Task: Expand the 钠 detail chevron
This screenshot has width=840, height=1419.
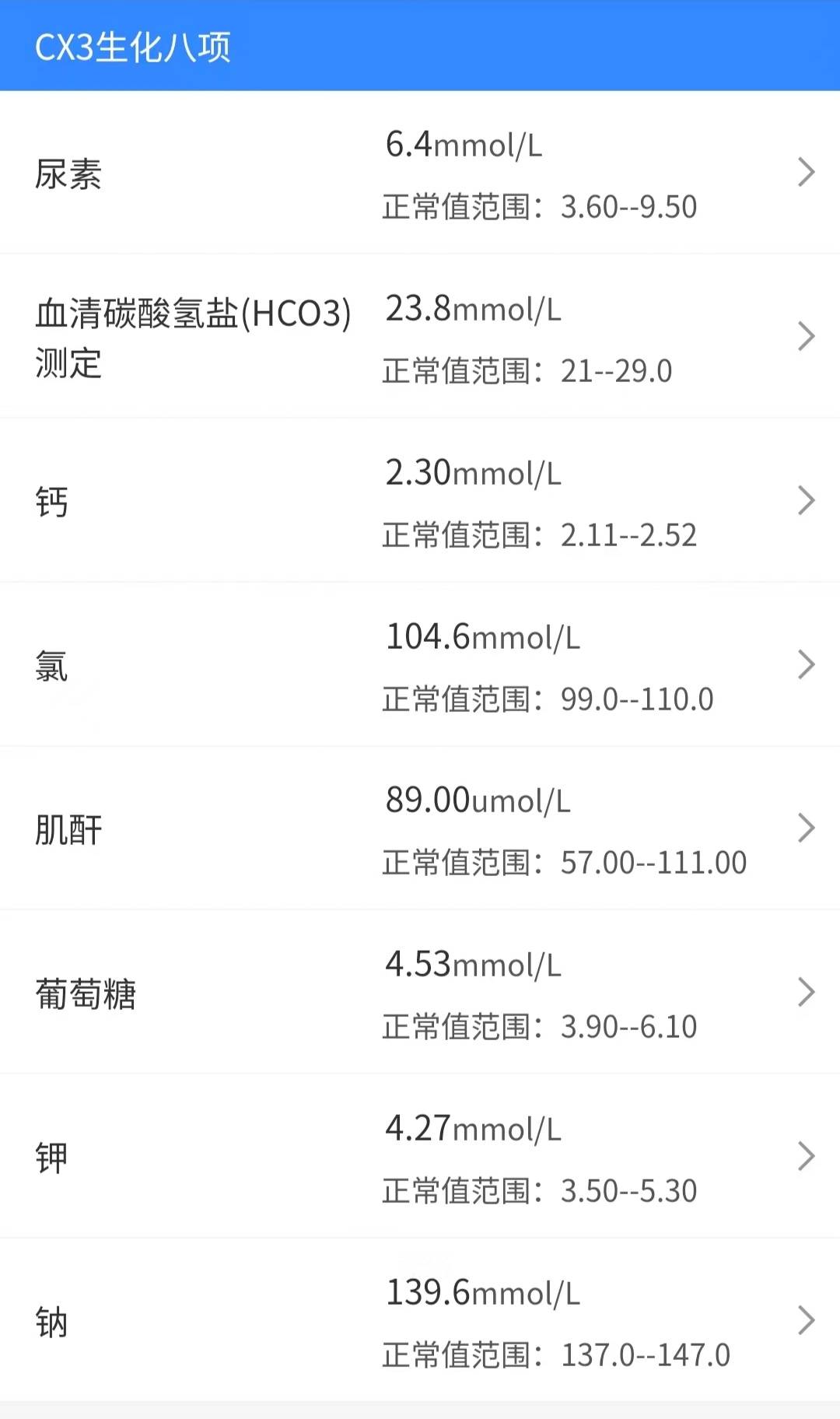Action: click(807, 1321)
